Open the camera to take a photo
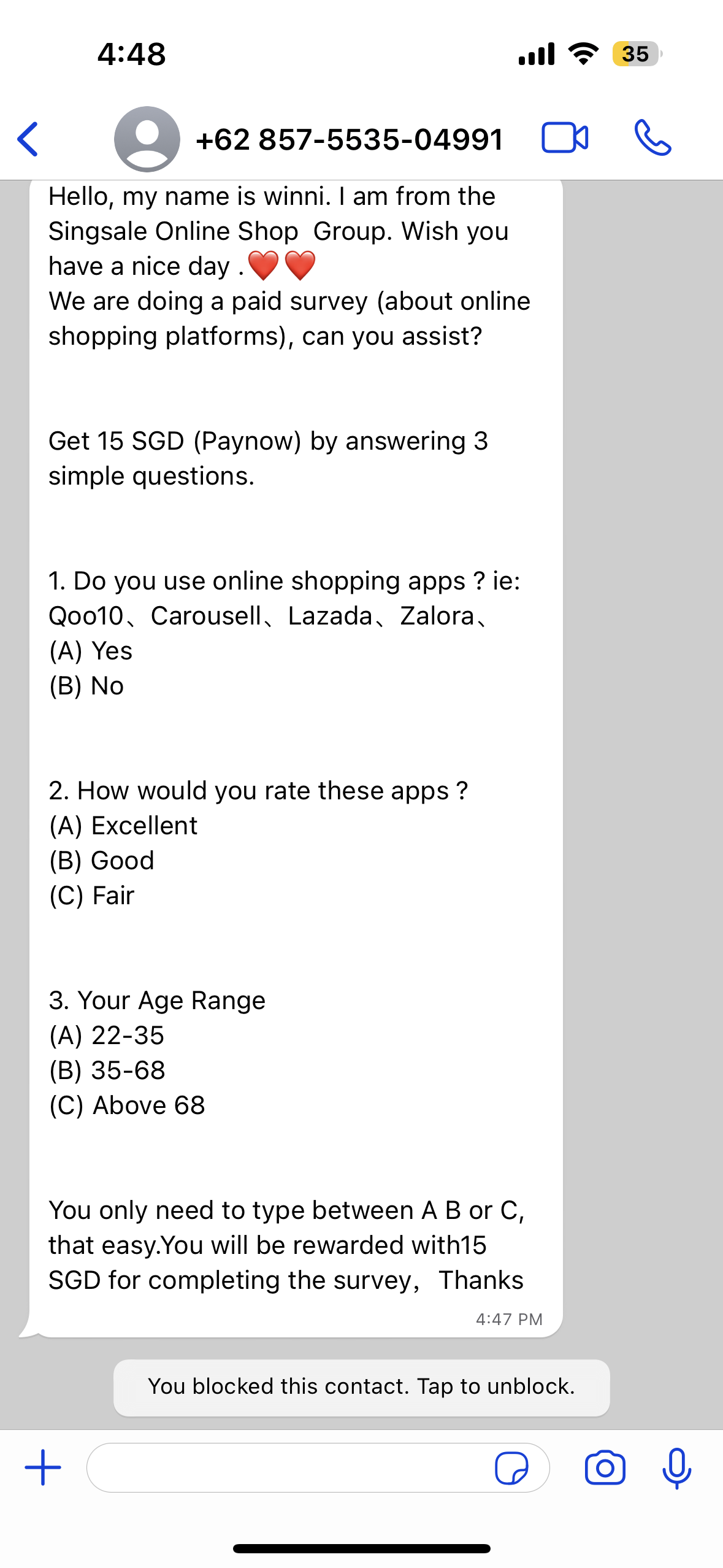Viewport: 723px width, 1568px height. coord(605,1467)
